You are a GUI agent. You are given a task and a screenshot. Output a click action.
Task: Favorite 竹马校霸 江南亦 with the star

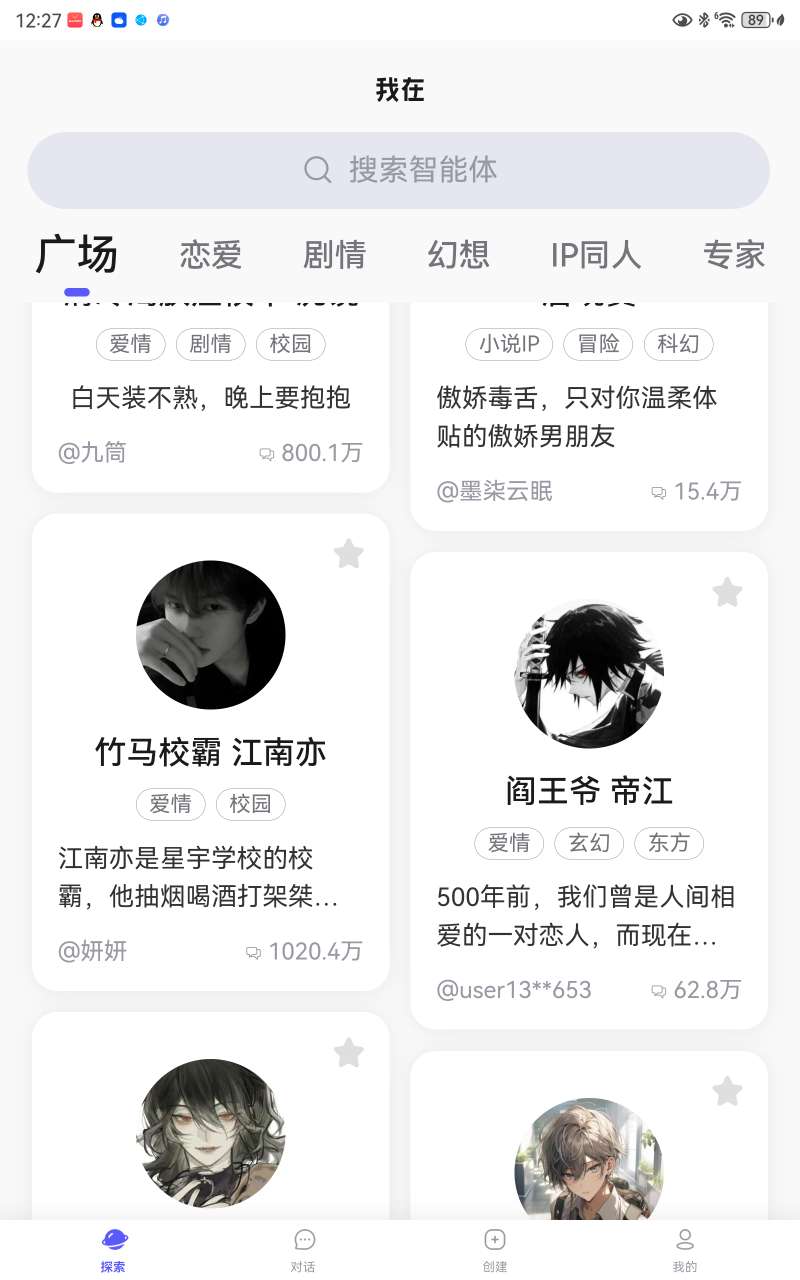[x=348, y=553]
